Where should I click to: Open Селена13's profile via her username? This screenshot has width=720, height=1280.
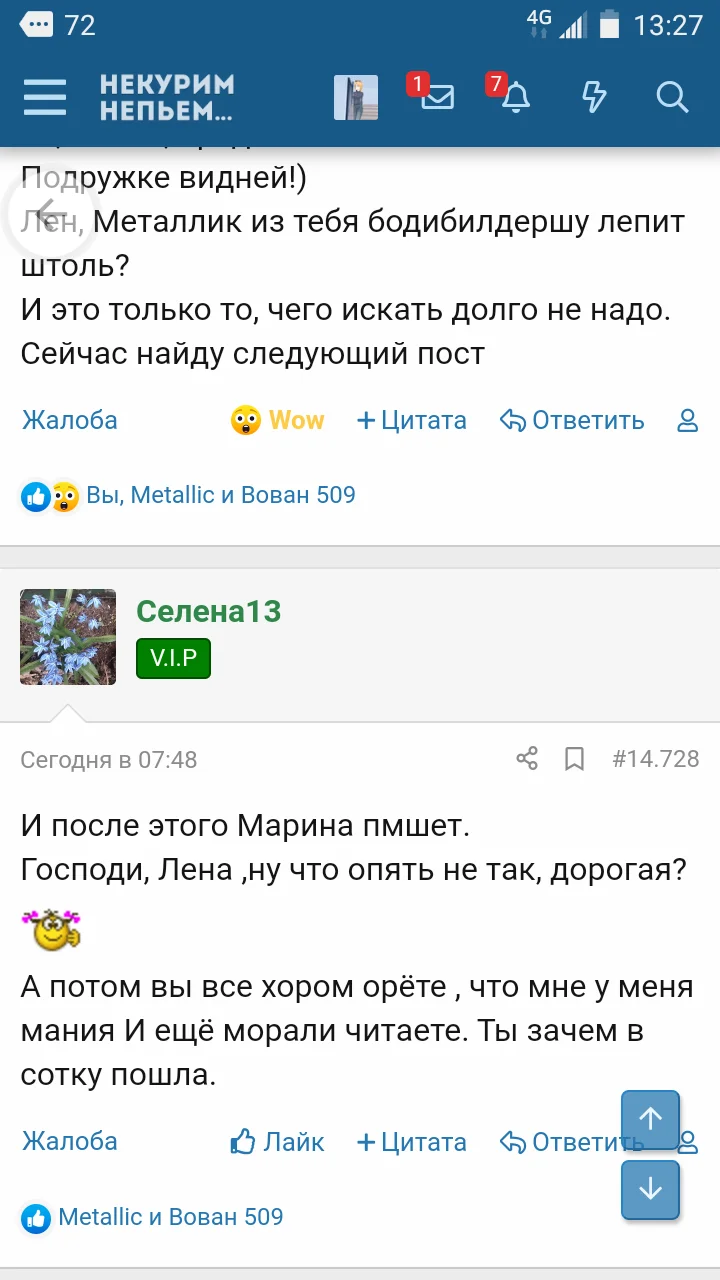click(208, 611)
